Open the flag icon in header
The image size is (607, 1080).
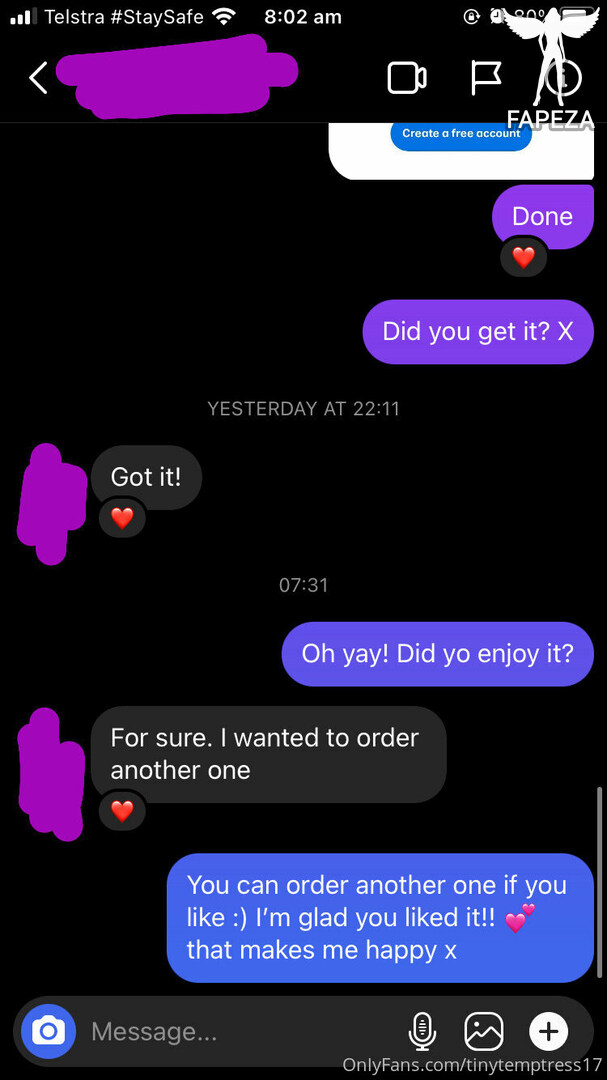[486, 78]
